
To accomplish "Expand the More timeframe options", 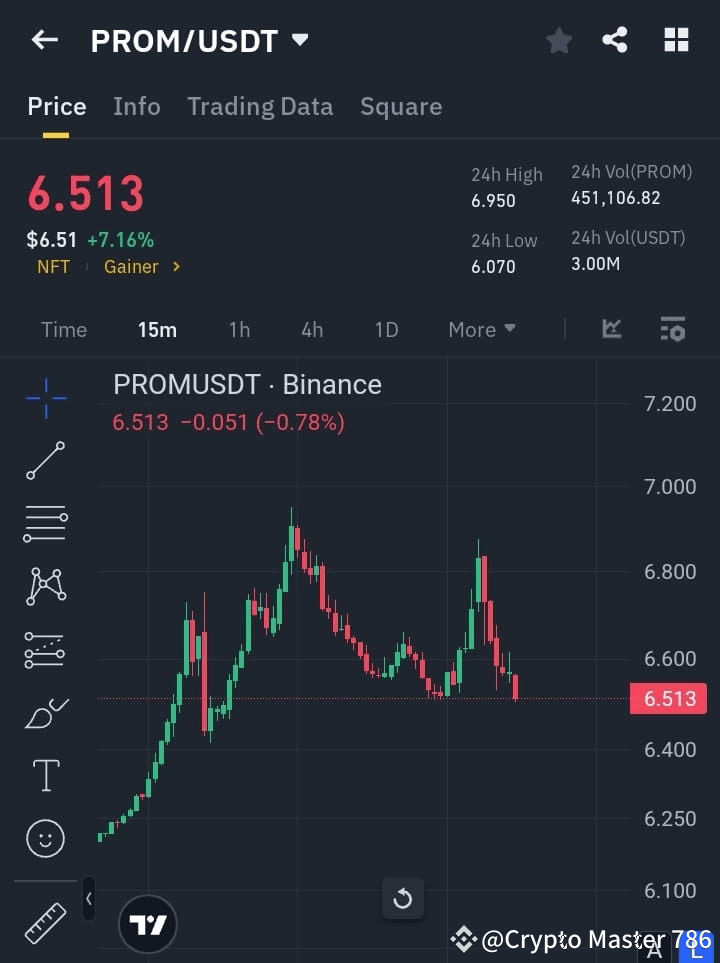I will (481, 329).
